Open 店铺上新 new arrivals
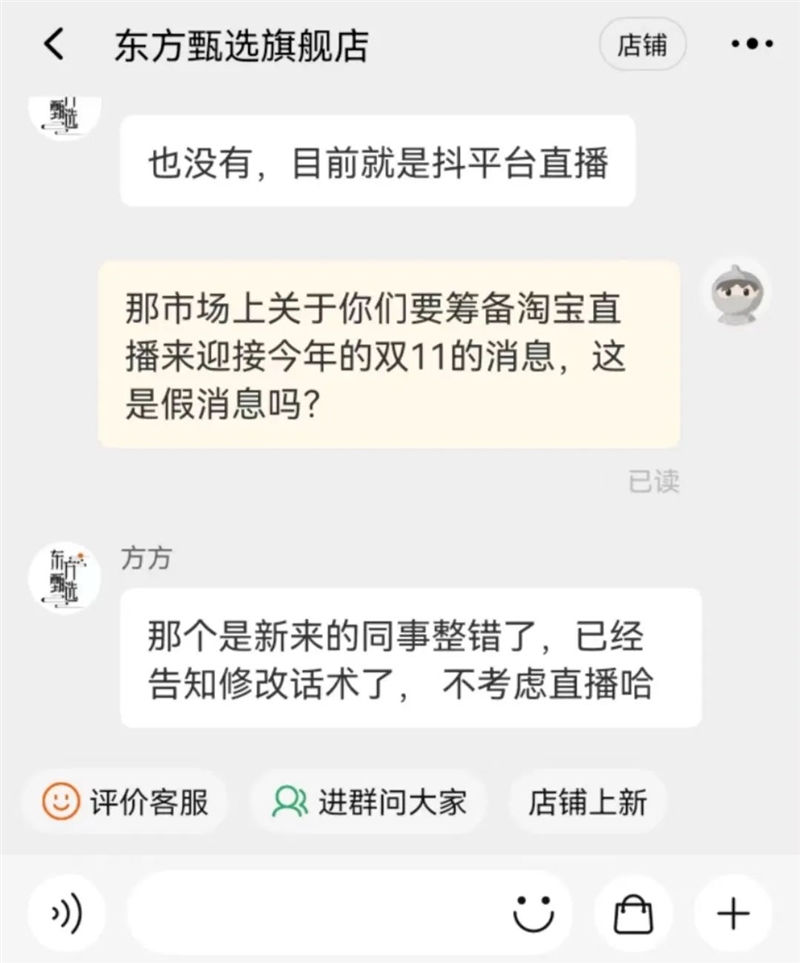The width and height of the screenshot is (800, 963). click(587, 801)
